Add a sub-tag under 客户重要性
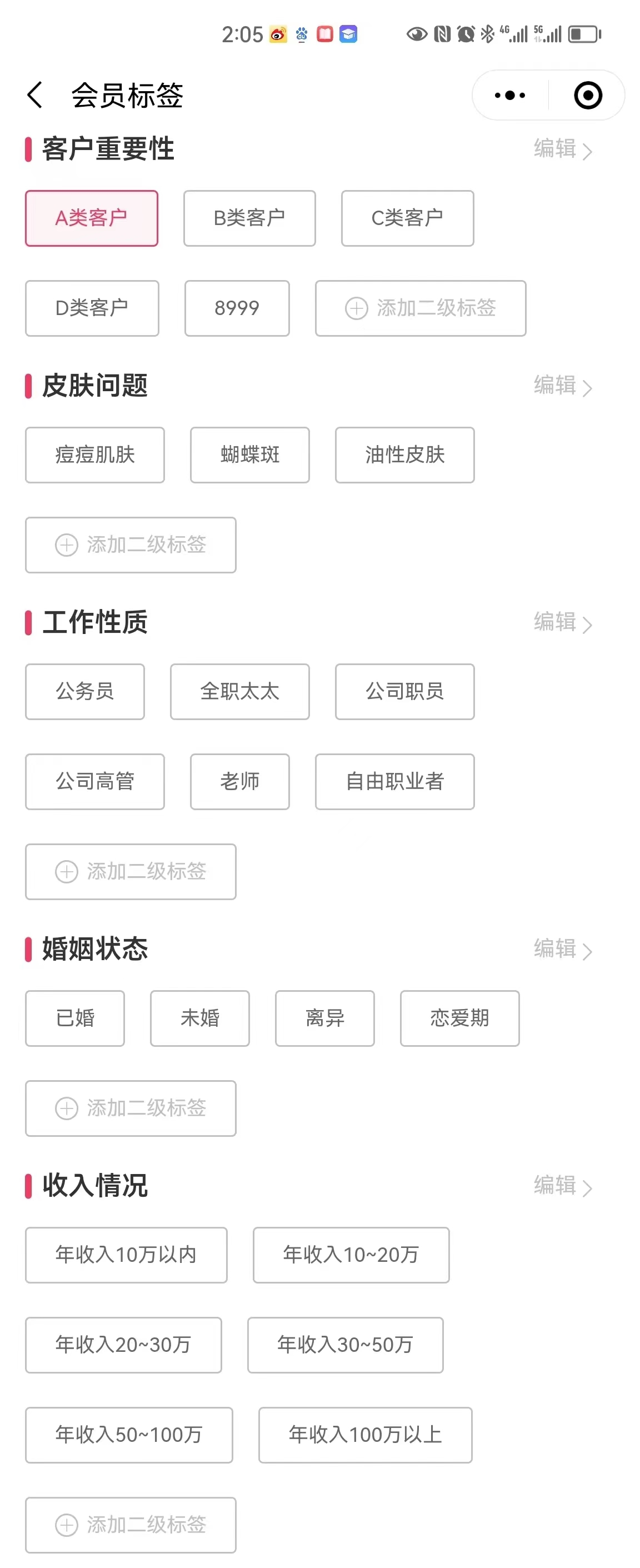Image resolution: width=640 pixels, height=1568 pixels. click(421, 308)
